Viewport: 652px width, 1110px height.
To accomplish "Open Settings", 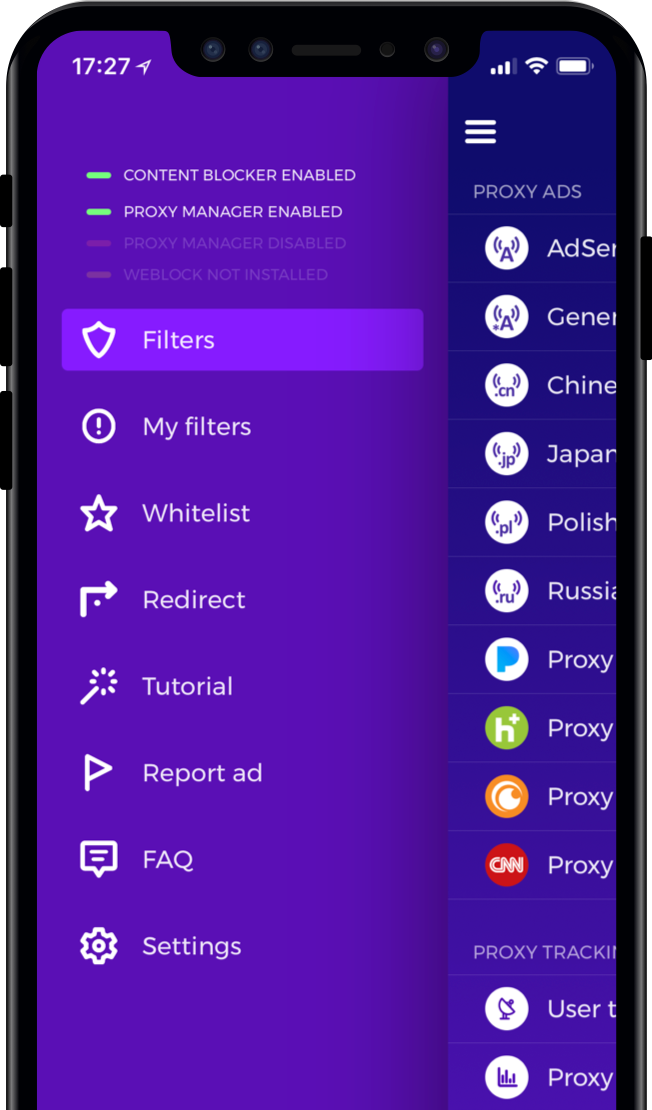I will coord(191,946).
